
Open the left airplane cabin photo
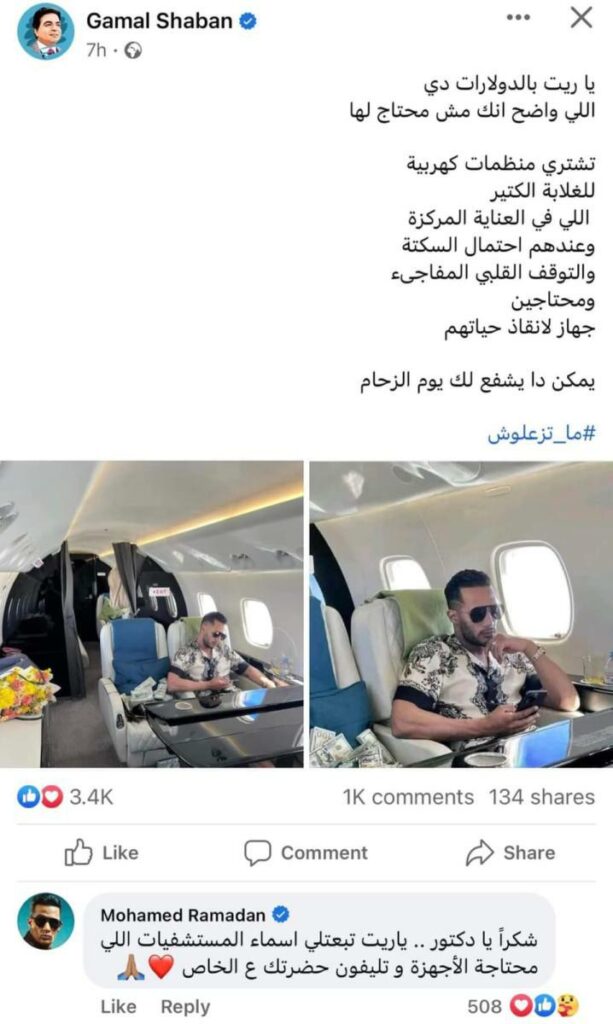[151, 614]
